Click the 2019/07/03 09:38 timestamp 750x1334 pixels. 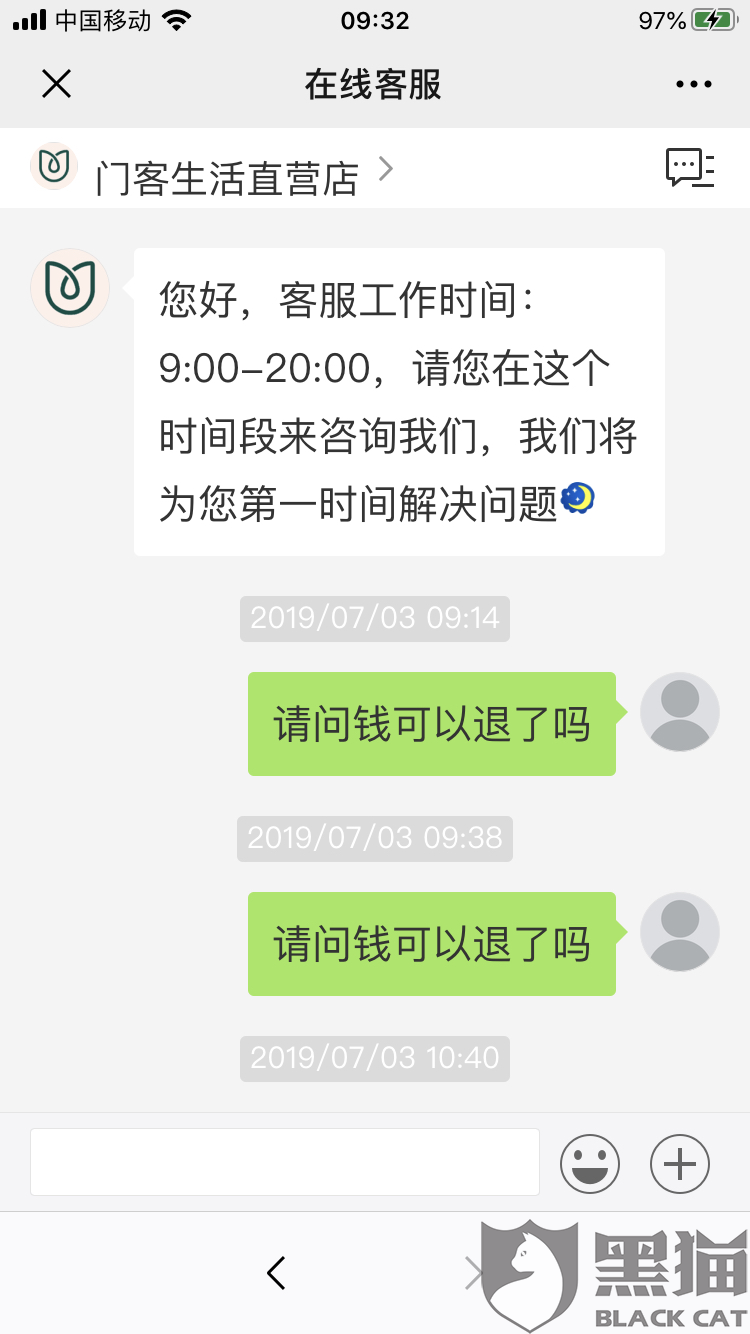coord(374,839)
